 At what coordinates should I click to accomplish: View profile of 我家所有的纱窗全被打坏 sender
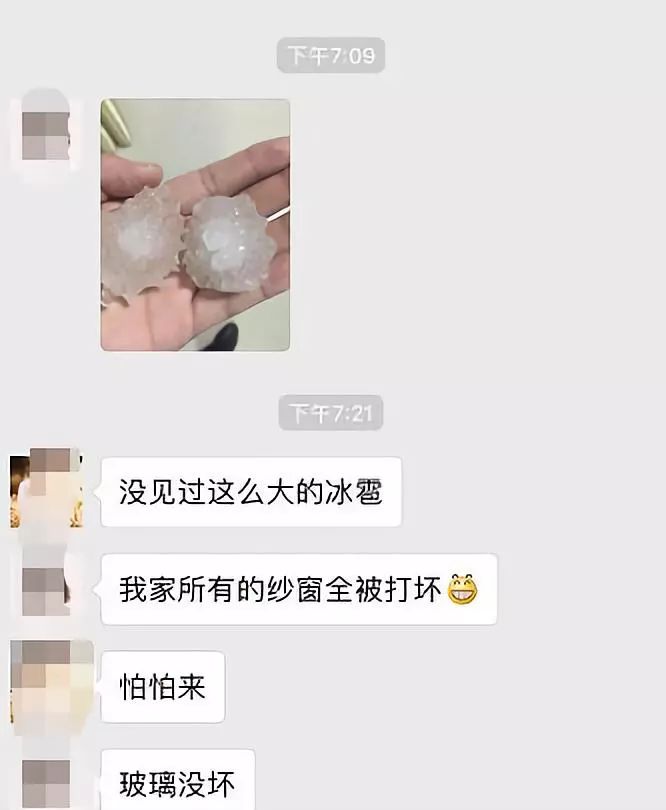click(45, 587)
